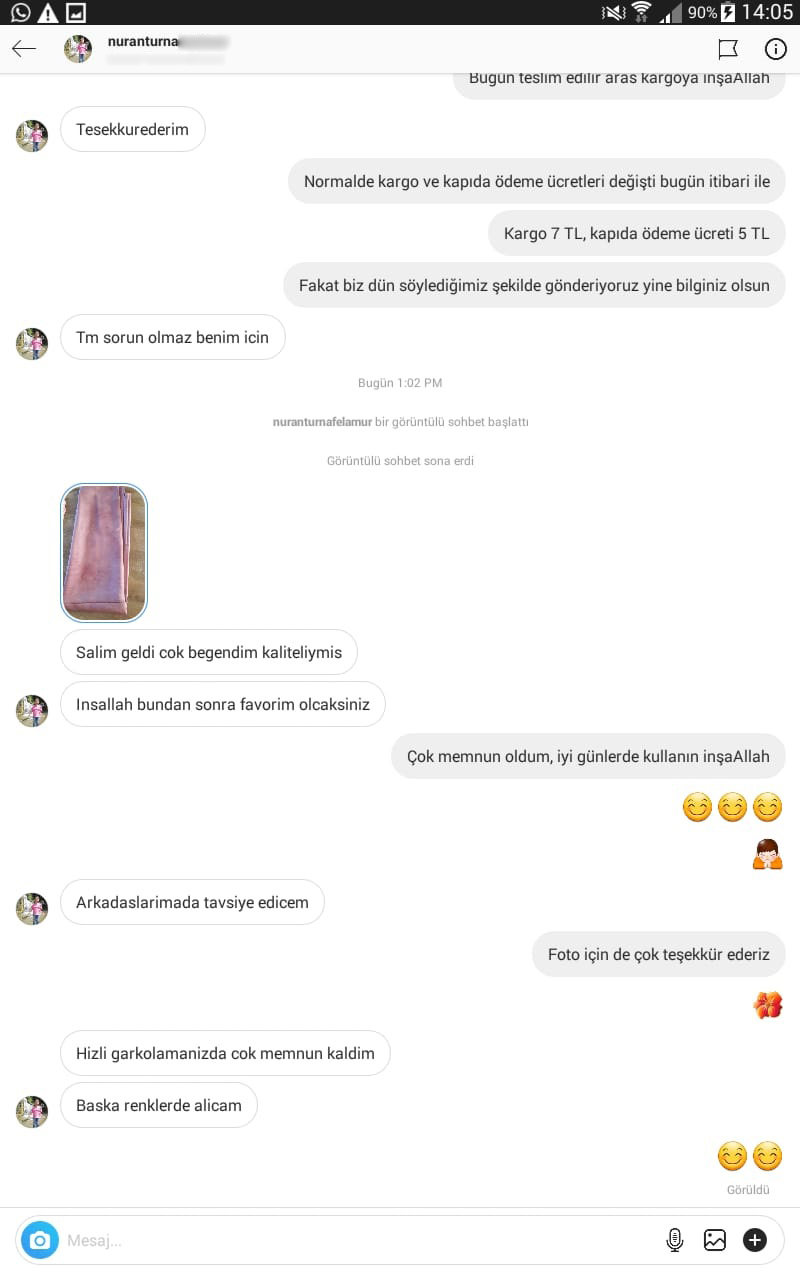This screenshot has height=1280, width=800.
Task: View the pink fabric photo message
Action: pyautogui.click(x=104, y=553)
